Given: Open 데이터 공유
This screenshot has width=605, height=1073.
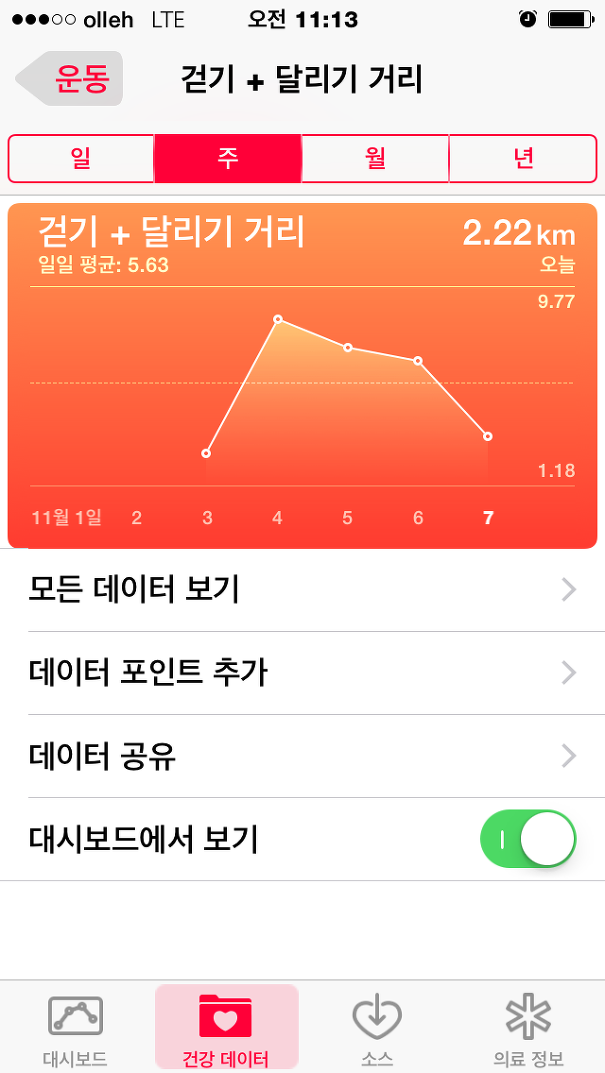Looking at the screenshot, I should point(302,756).
